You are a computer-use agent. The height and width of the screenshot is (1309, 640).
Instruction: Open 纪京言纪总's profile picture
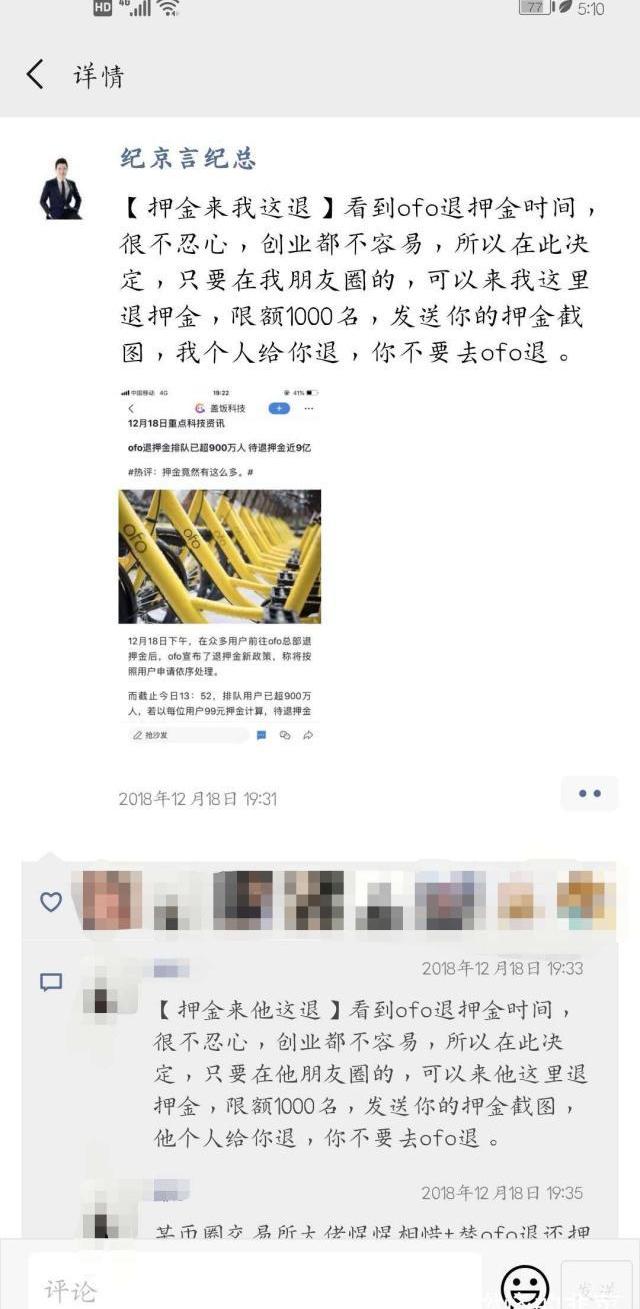(x=60, y=189)
